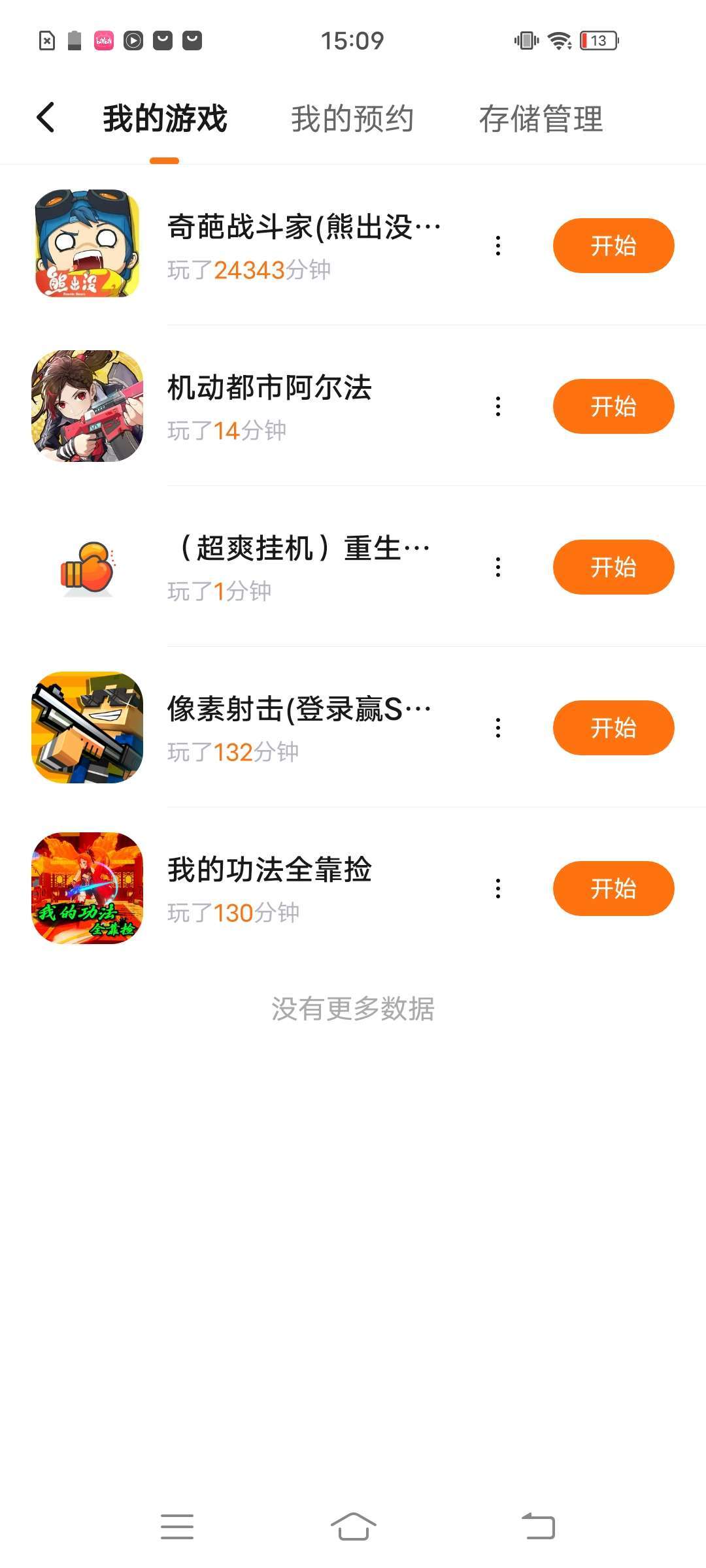Go back using the top-left arrow

click(x=46, y=118)
